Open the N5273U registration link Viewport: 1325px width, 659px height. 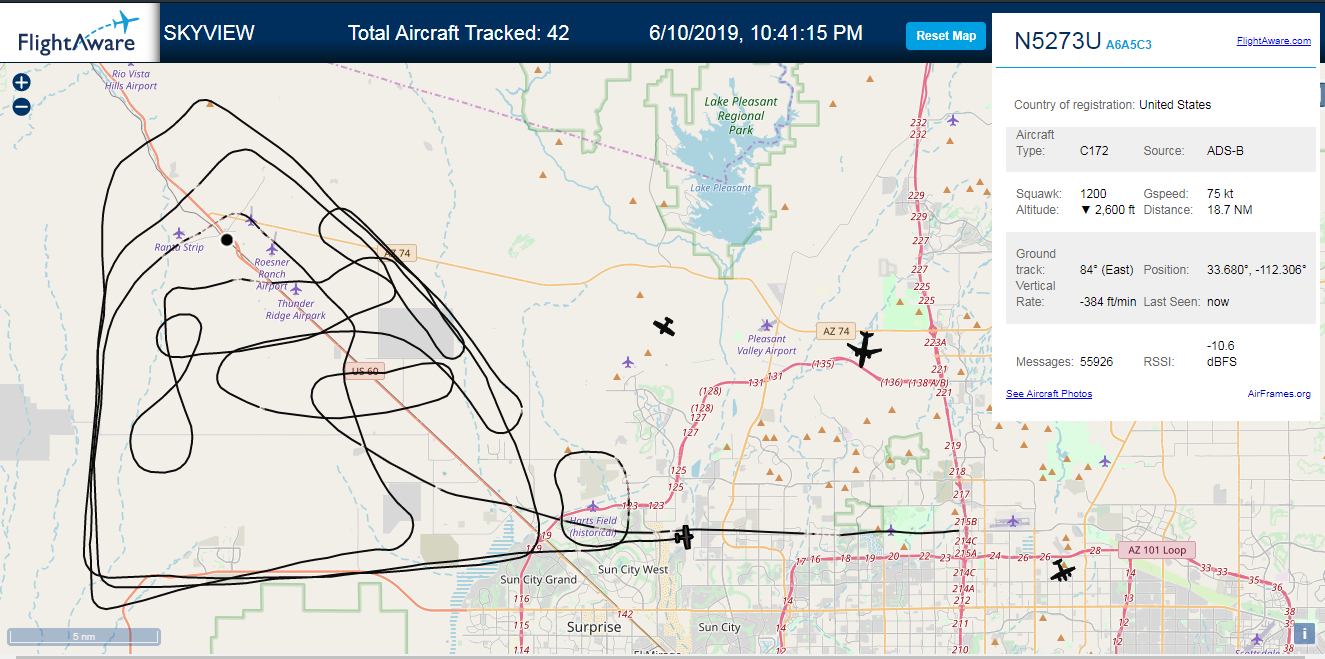(x=1058, y=41)
